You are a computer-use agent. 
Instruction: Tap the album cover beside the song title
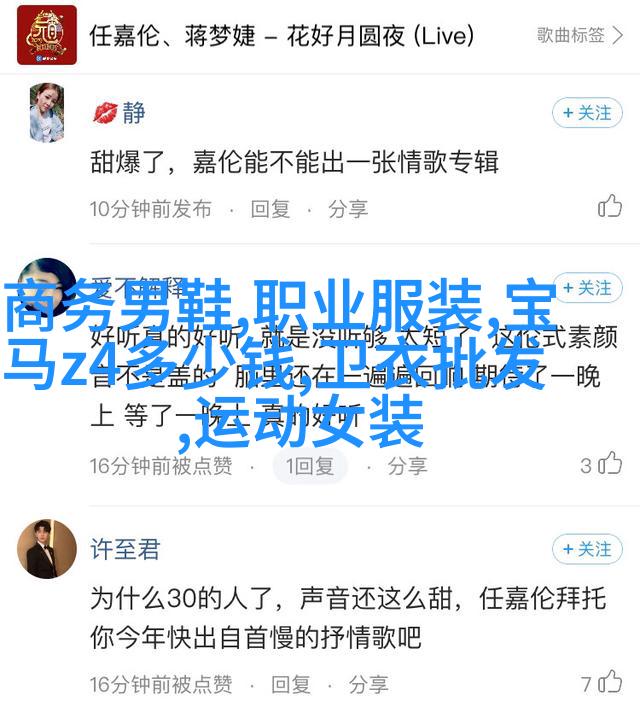(45, 35)
